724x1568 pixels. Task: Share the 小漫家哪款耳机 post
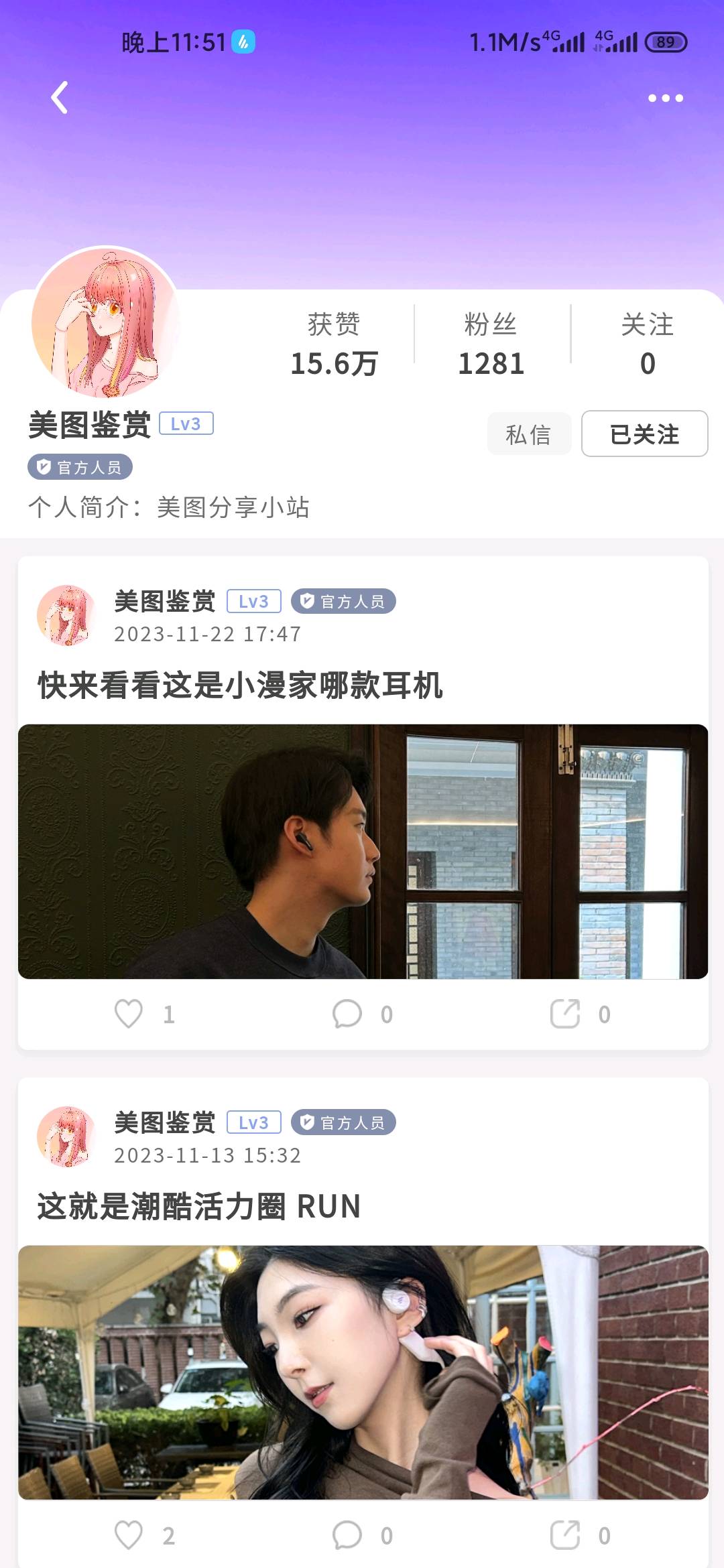(565, 1014)
